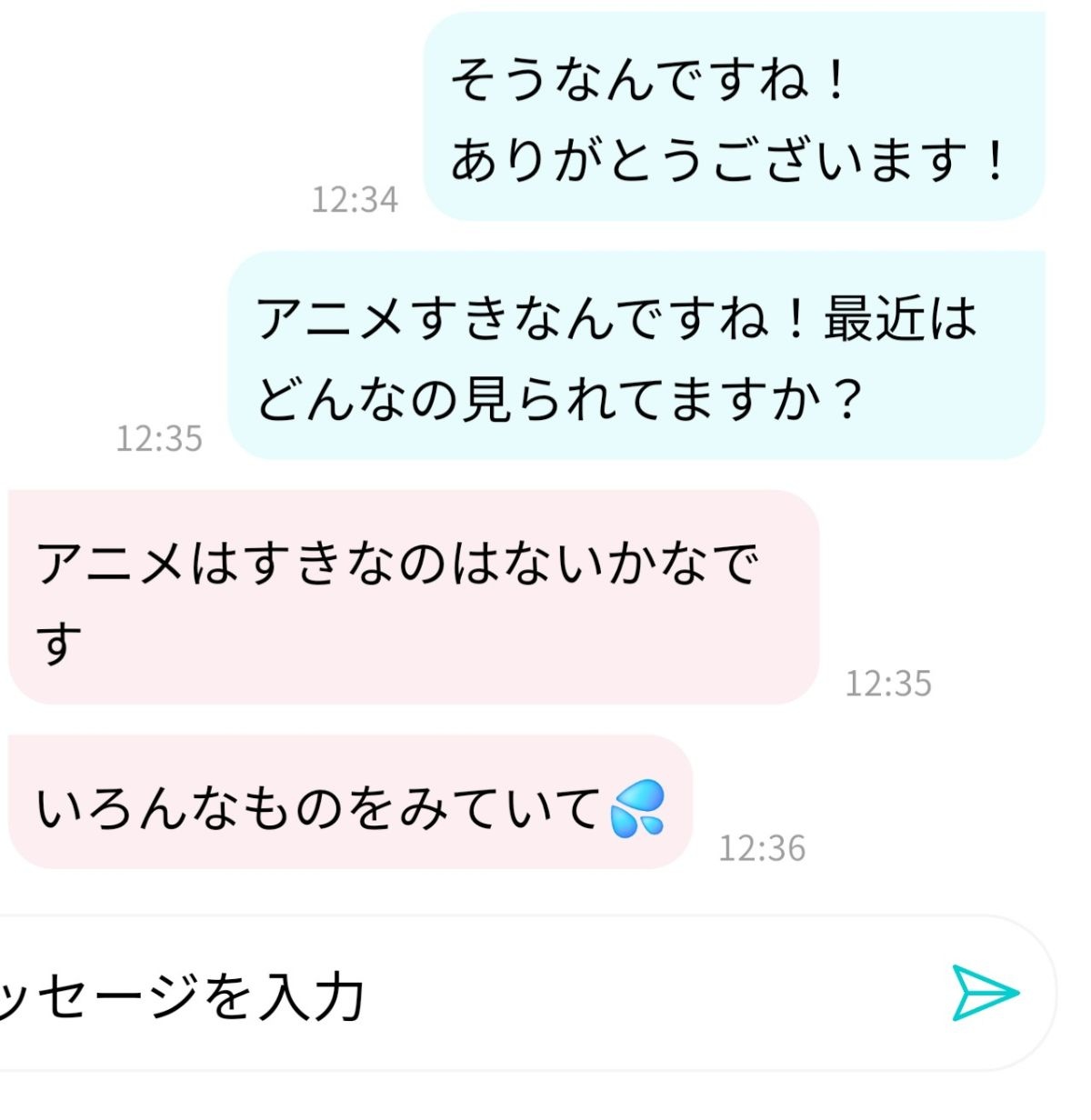The height and width of the screenshot is (1120, 1091).
Task: Send the message with the arrow icon
Action: [985, 993]
